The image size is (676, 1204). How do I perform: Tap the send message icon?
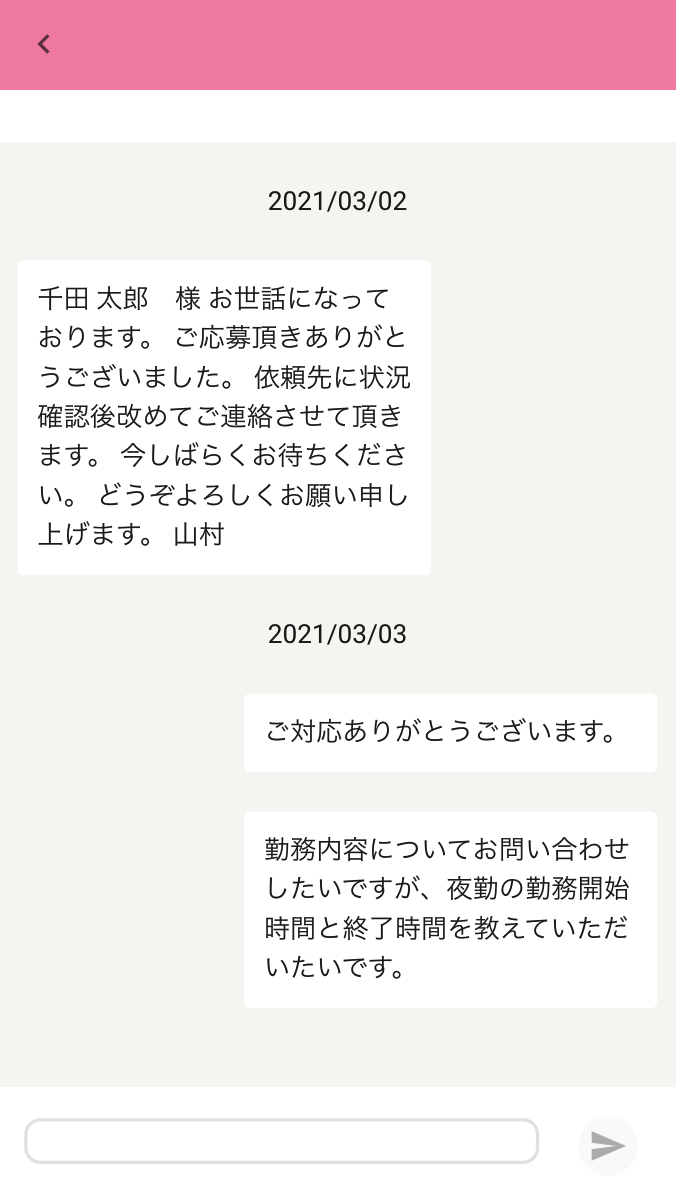click(x=607, y=1146)
